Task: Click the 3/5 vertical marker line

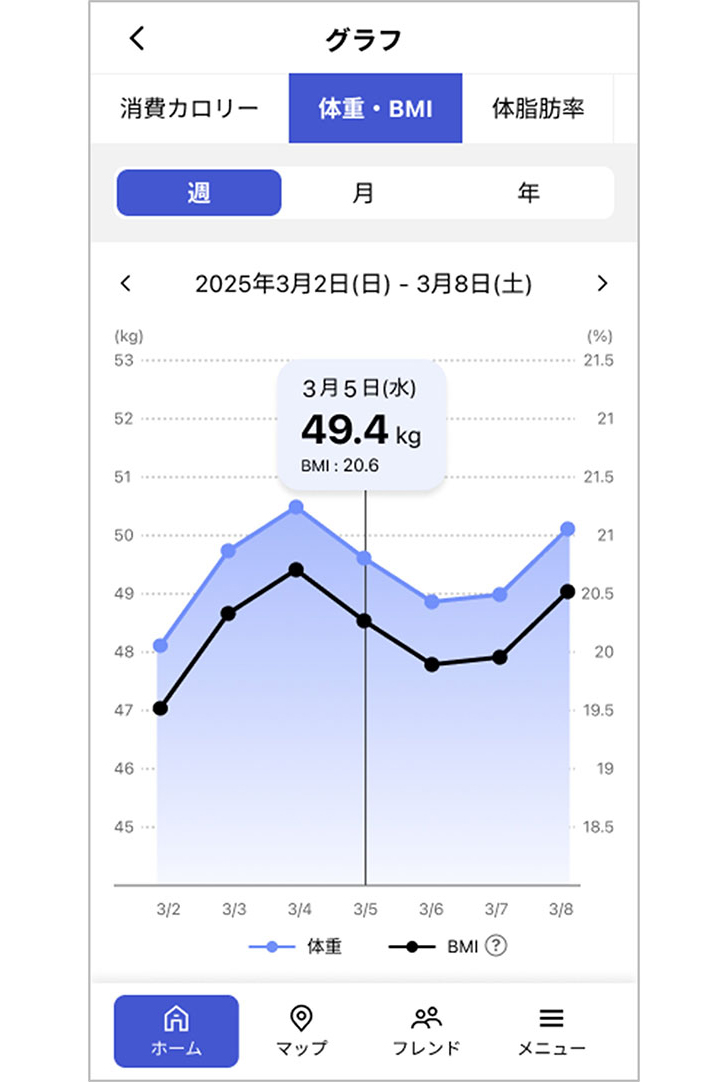Action: click(x=364, y=700)
